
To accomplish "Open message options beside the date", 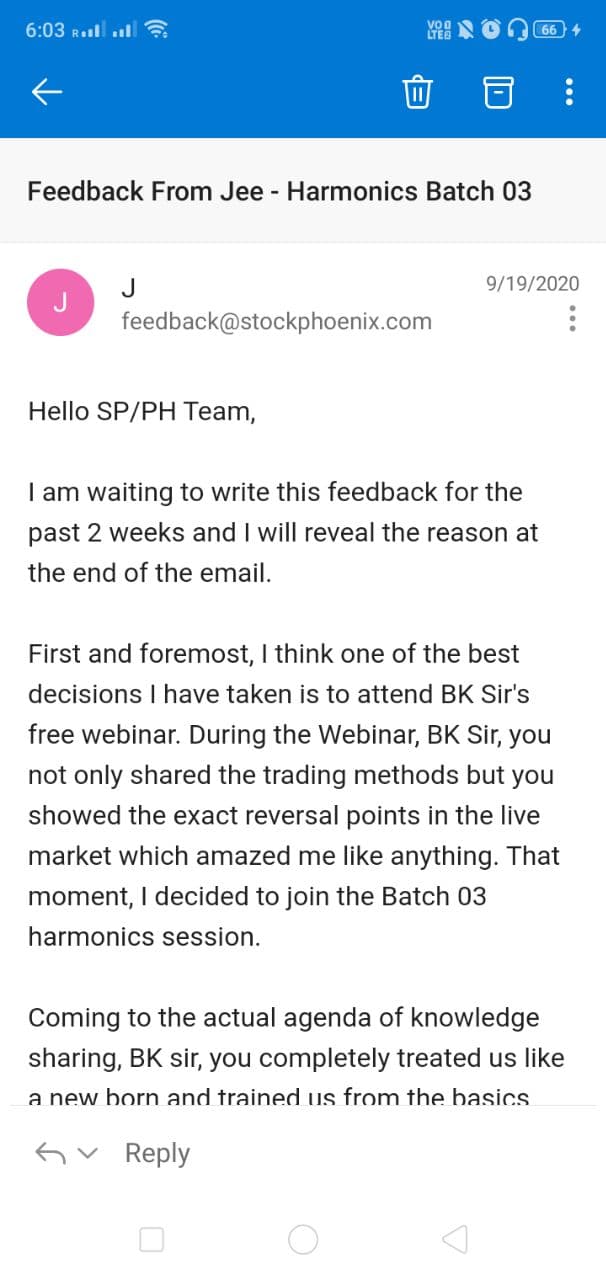I will pos(572,318).
